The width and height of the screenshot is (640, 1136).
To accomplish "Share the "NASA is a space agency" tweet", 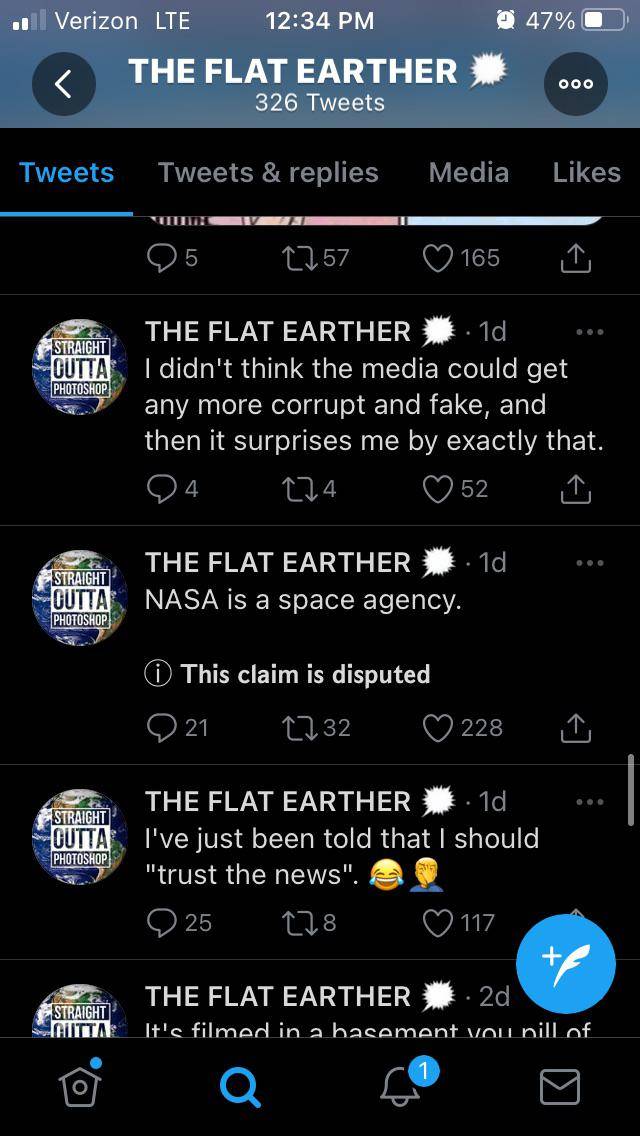I will coord(577,729).
